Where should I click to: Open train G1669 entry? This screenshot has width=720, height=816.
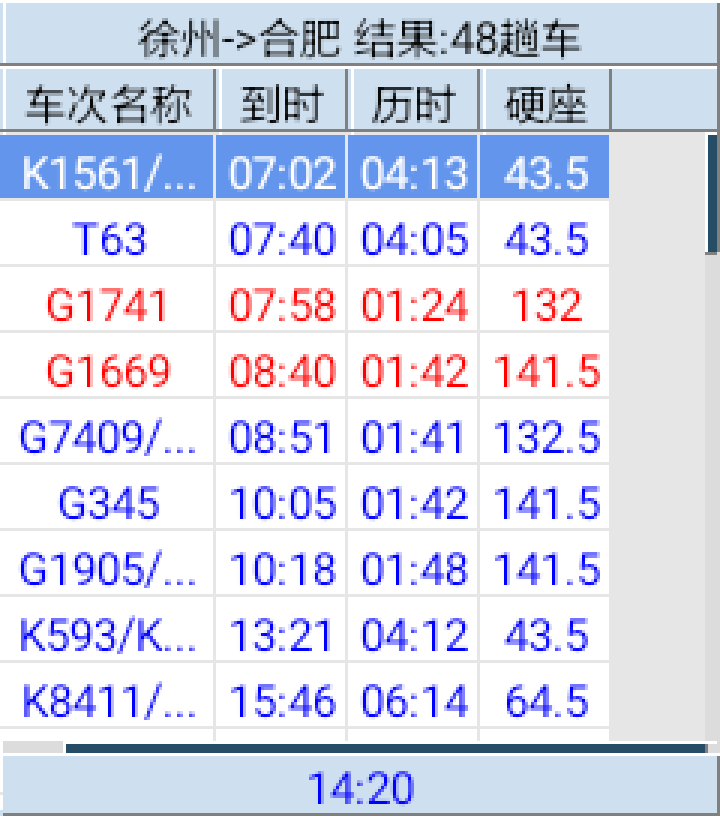pos(108,372)
